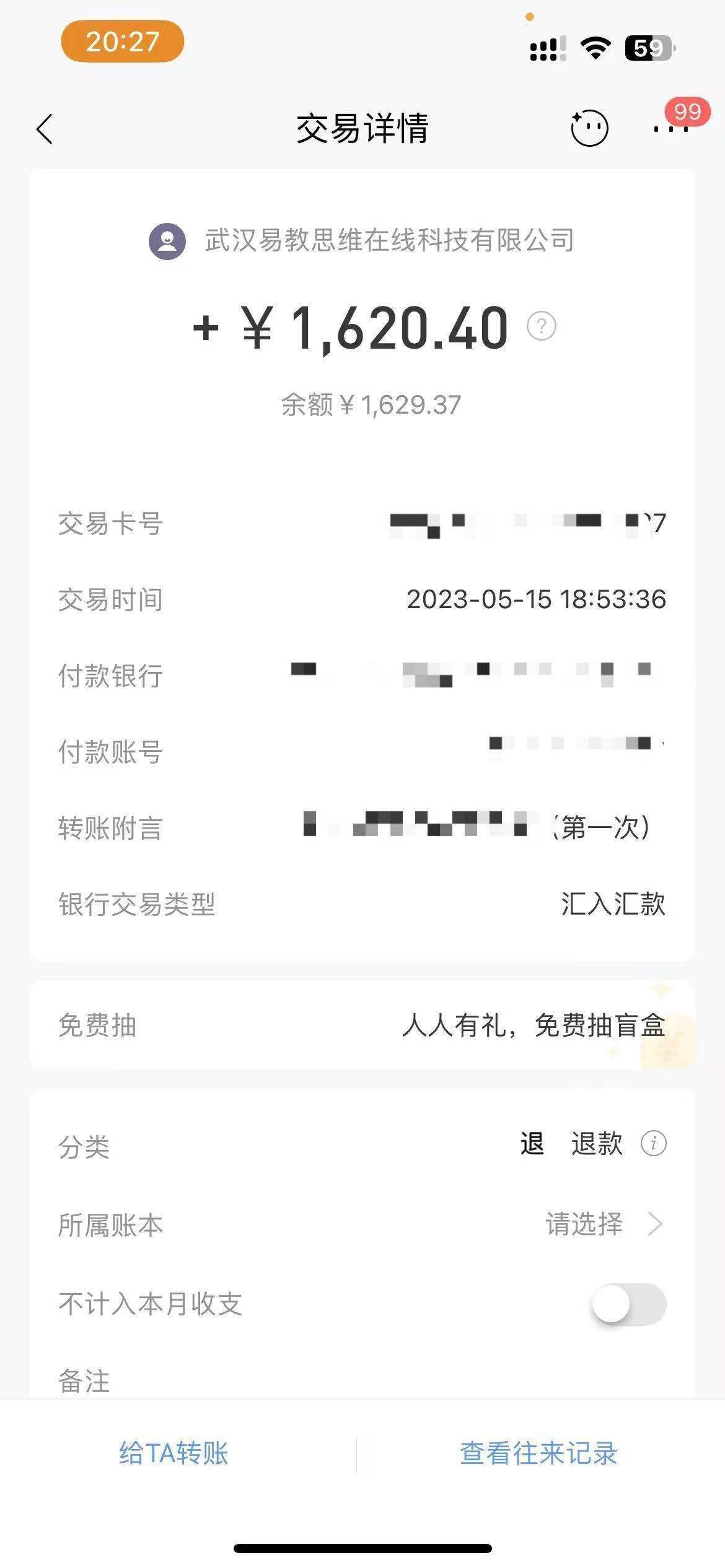Tap the question mark beside the amount
The height and width of the screenshot is (1568, 725).
pos(541,326)
